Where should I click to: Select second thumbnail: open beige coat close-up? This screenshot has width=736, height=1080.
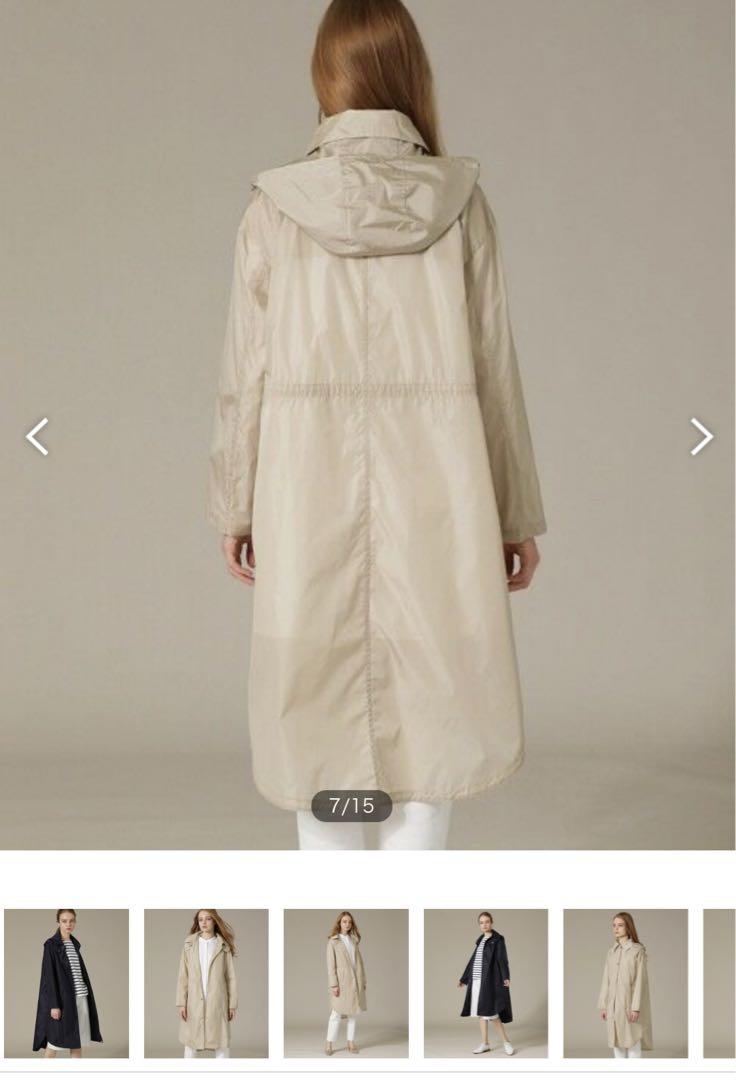[206, 982]
